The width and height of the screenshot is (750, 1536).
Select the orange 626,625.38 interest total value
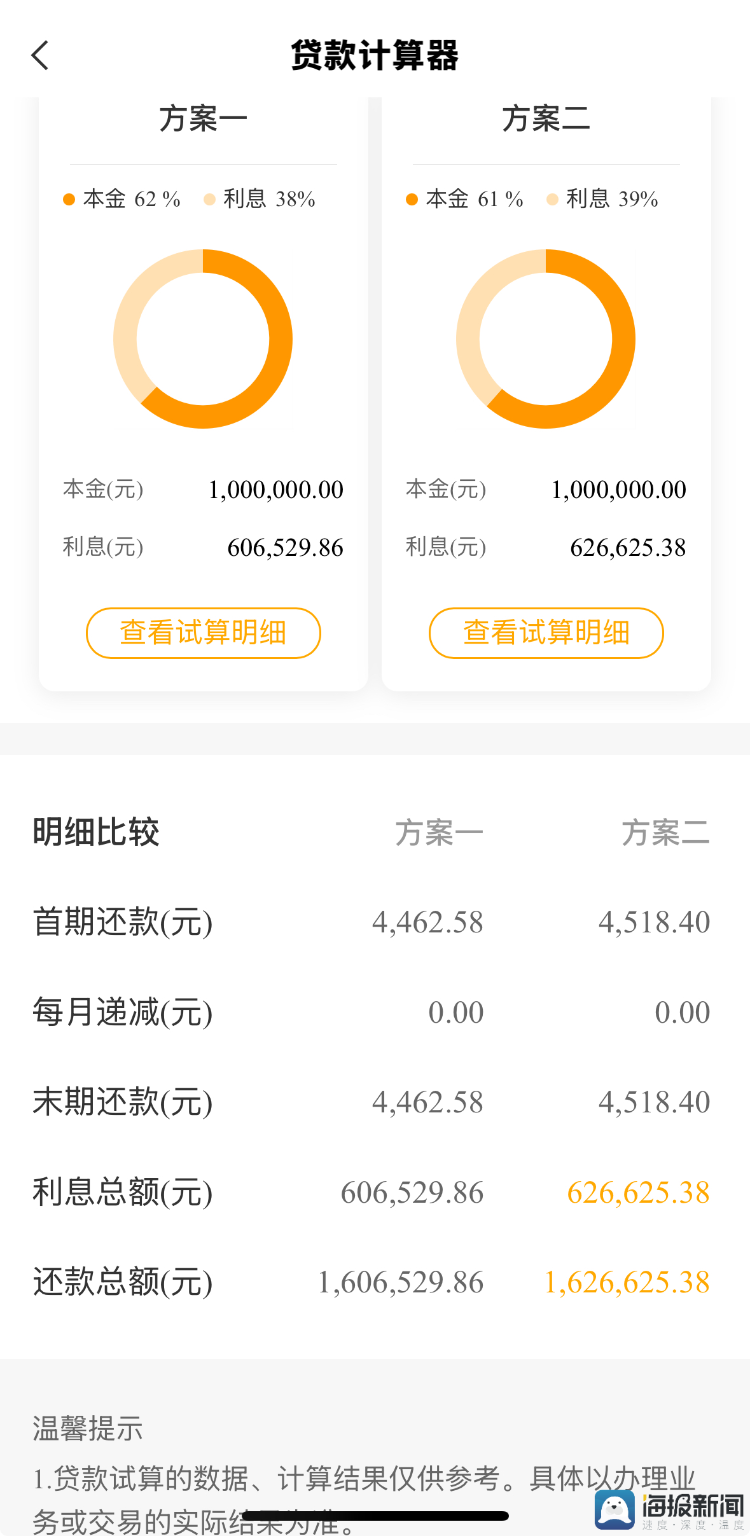637,1192
